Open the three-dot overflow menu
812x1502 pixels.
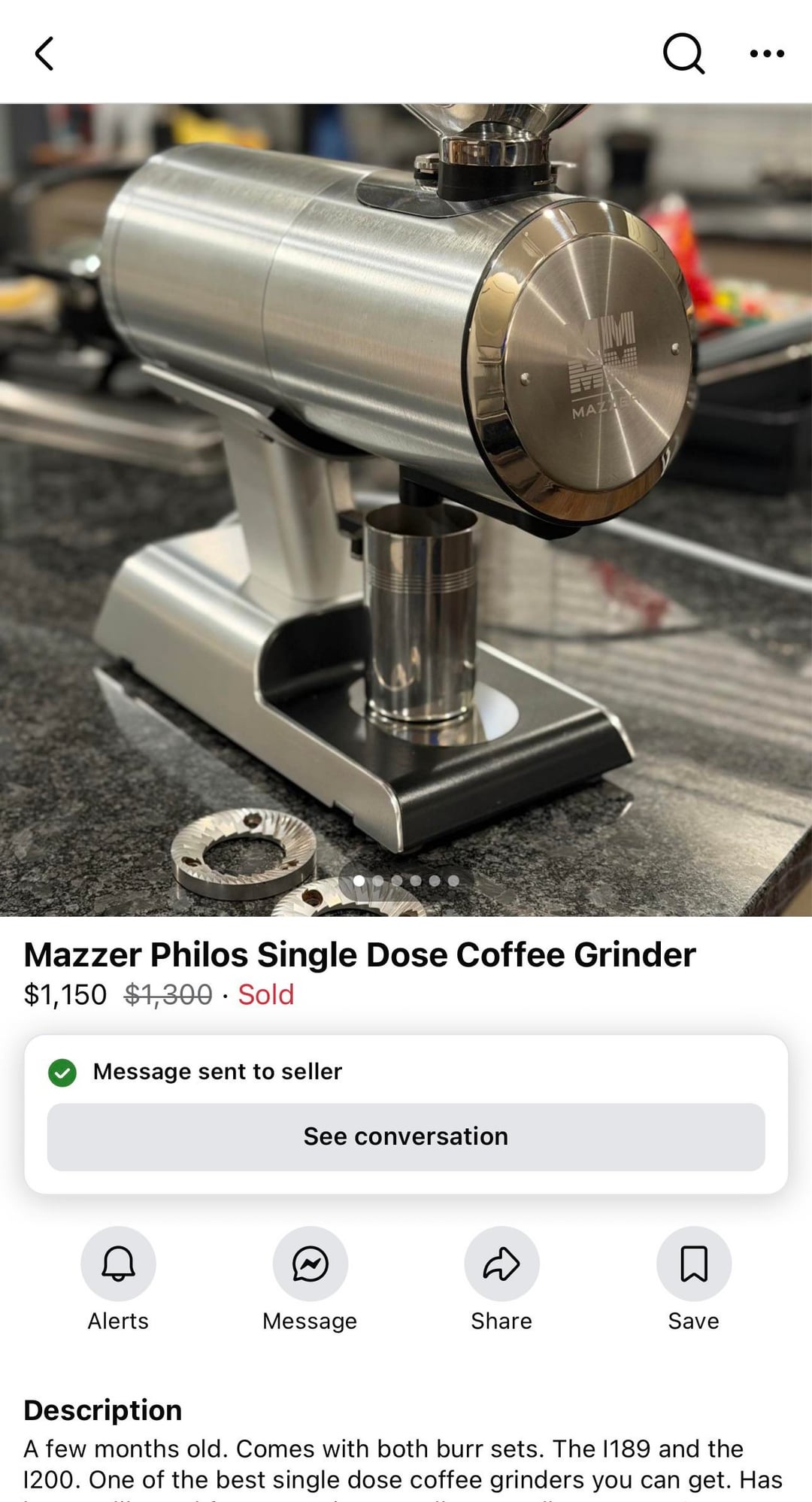pos(767,54)
